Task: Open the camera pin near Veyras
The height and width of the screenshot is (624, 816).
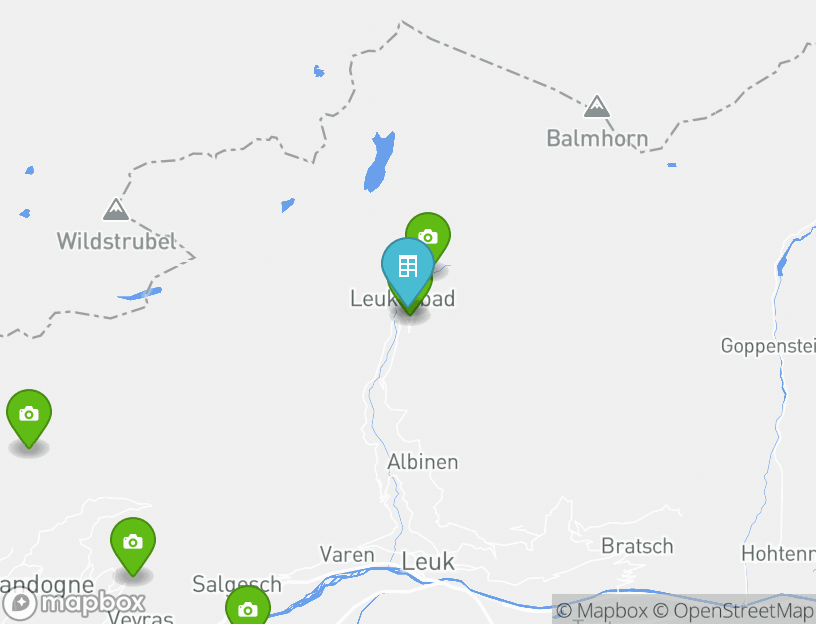Action: (132, 542)
